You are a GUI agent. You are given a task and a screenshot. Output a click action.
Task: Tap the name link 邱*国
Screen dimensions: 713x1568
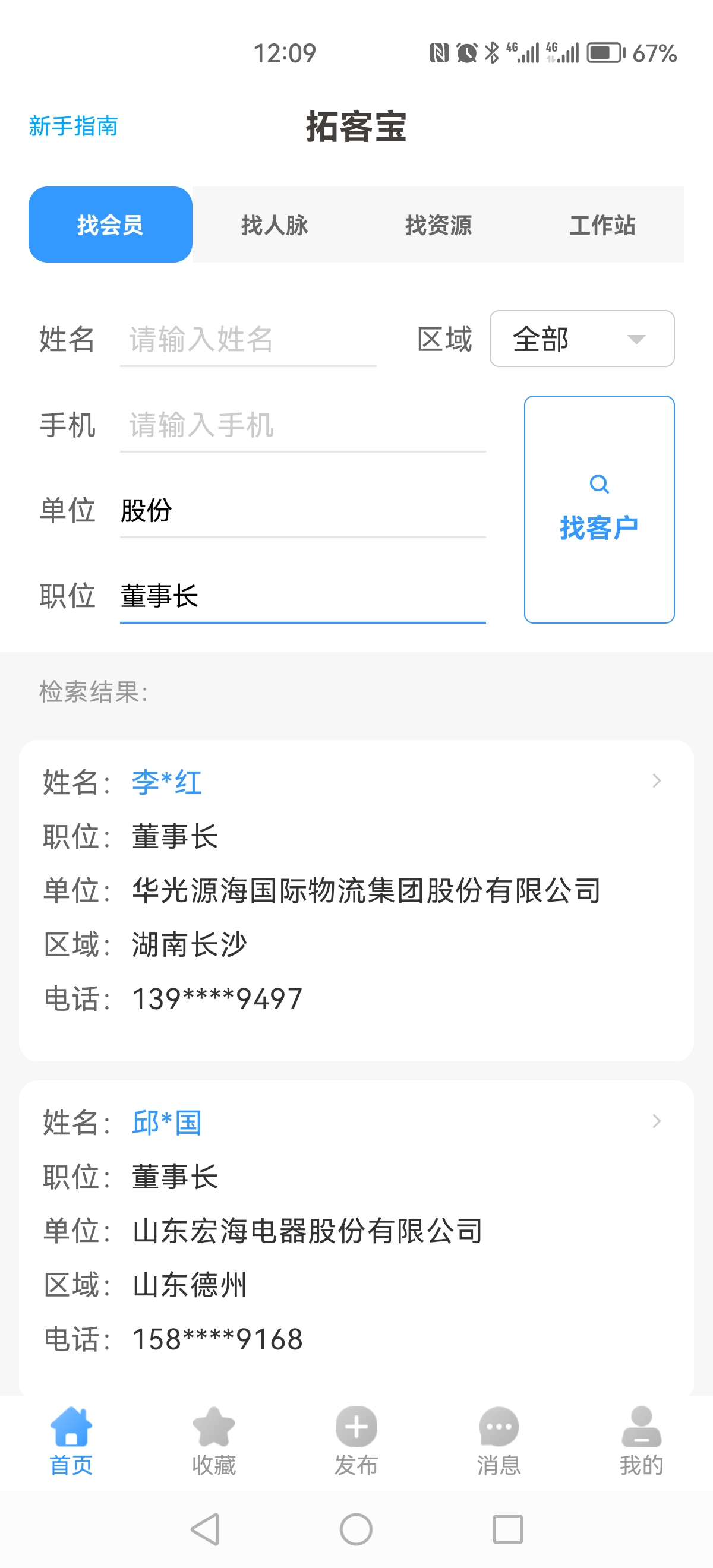pyautogui.click(x=166, y=1122)
